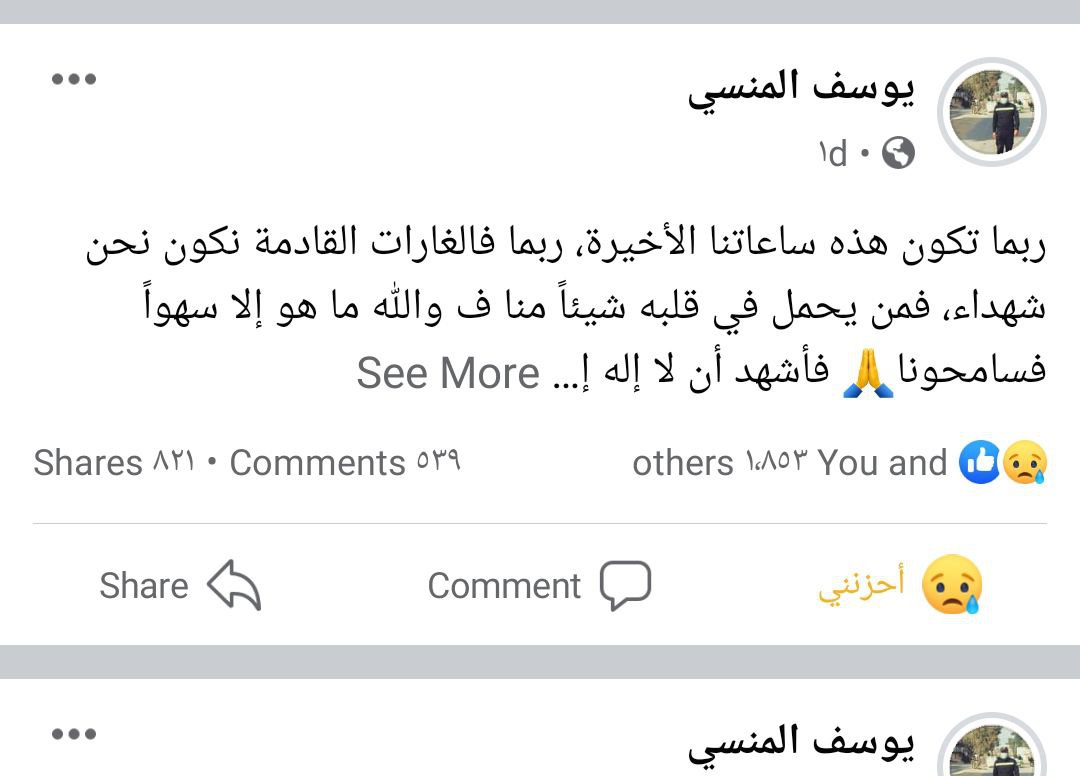
Task: Share the post with the Share button
Action: coord(180,585)
